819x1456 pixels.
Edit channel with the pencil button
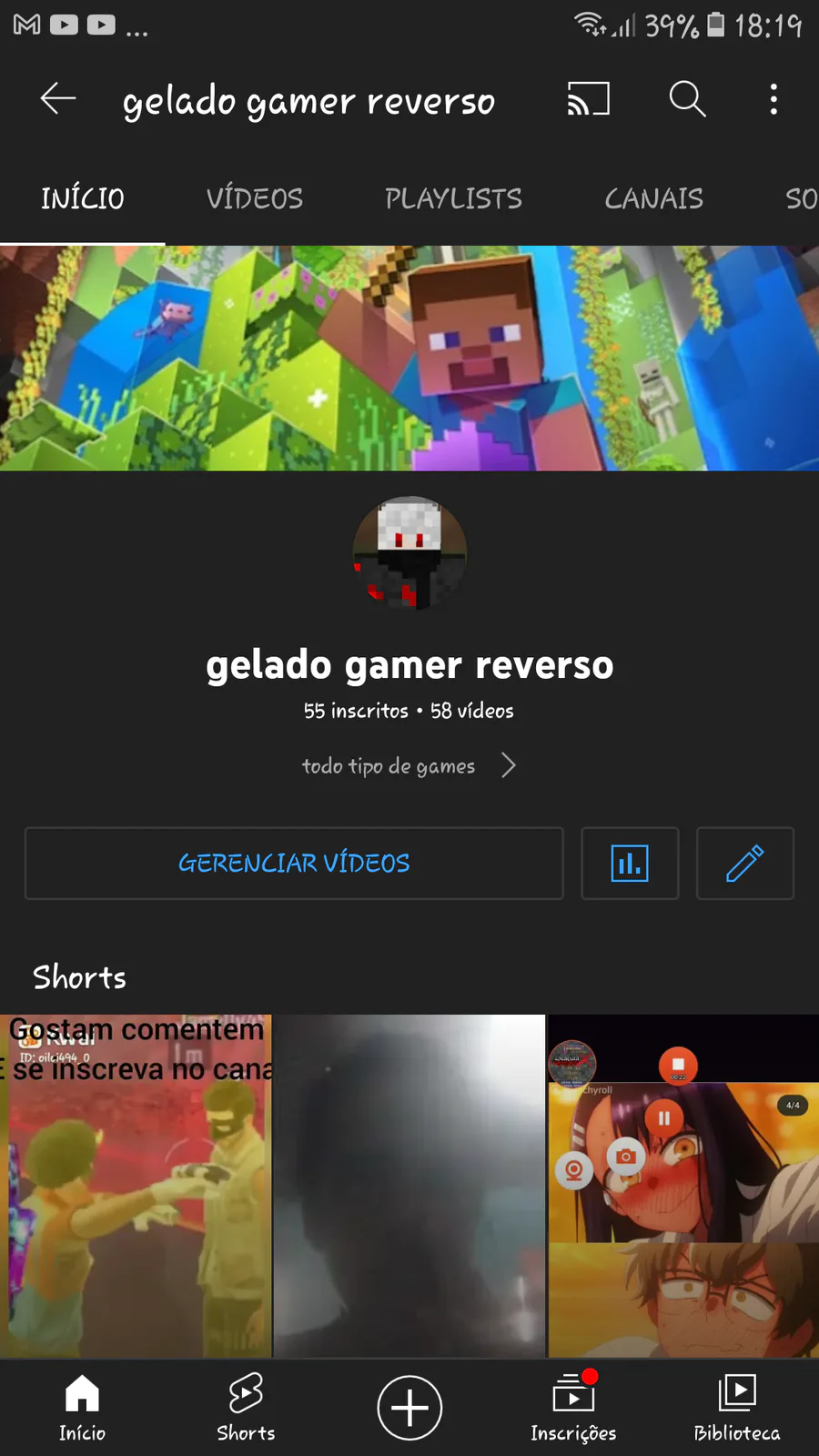[744, 863]
